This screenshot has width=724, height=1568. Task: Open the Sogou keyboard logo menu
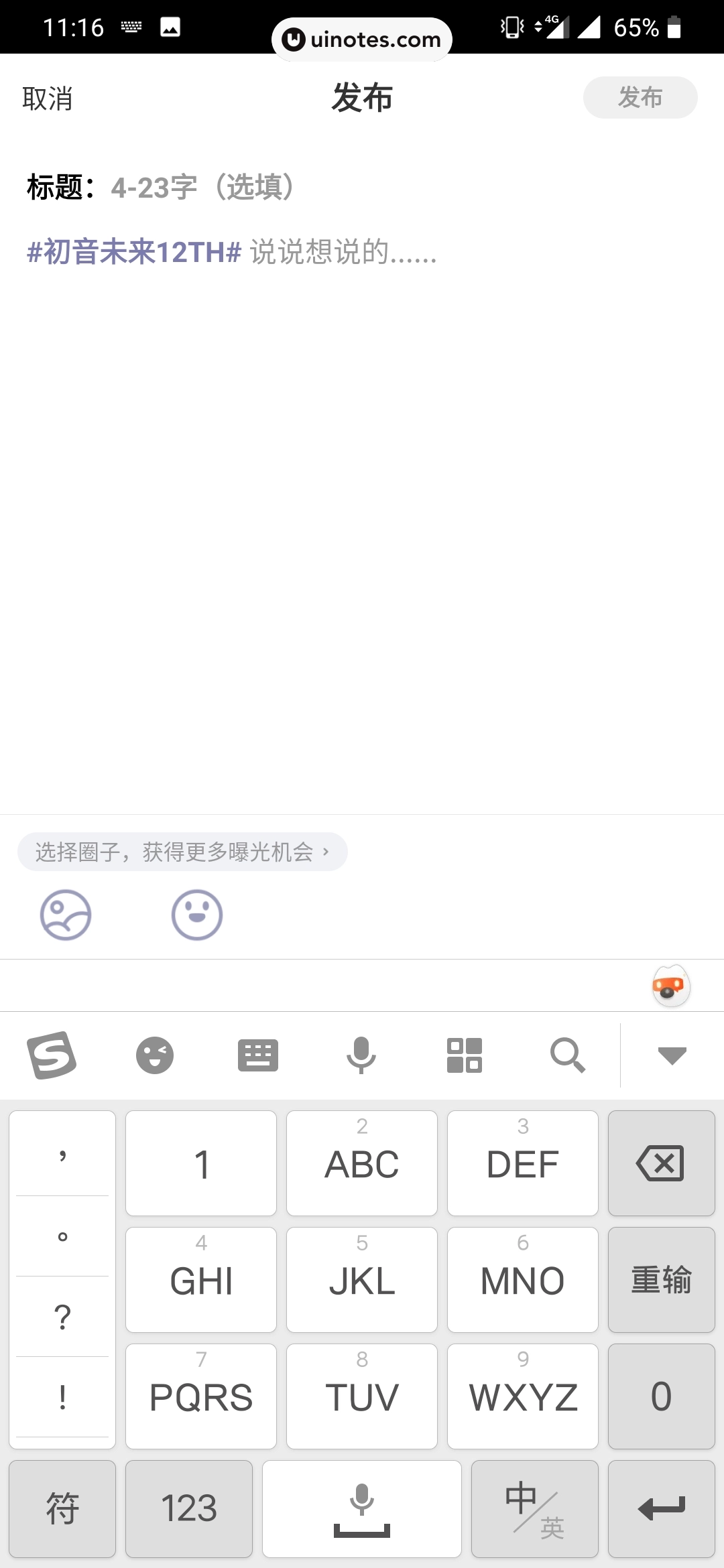point(52,1055)
